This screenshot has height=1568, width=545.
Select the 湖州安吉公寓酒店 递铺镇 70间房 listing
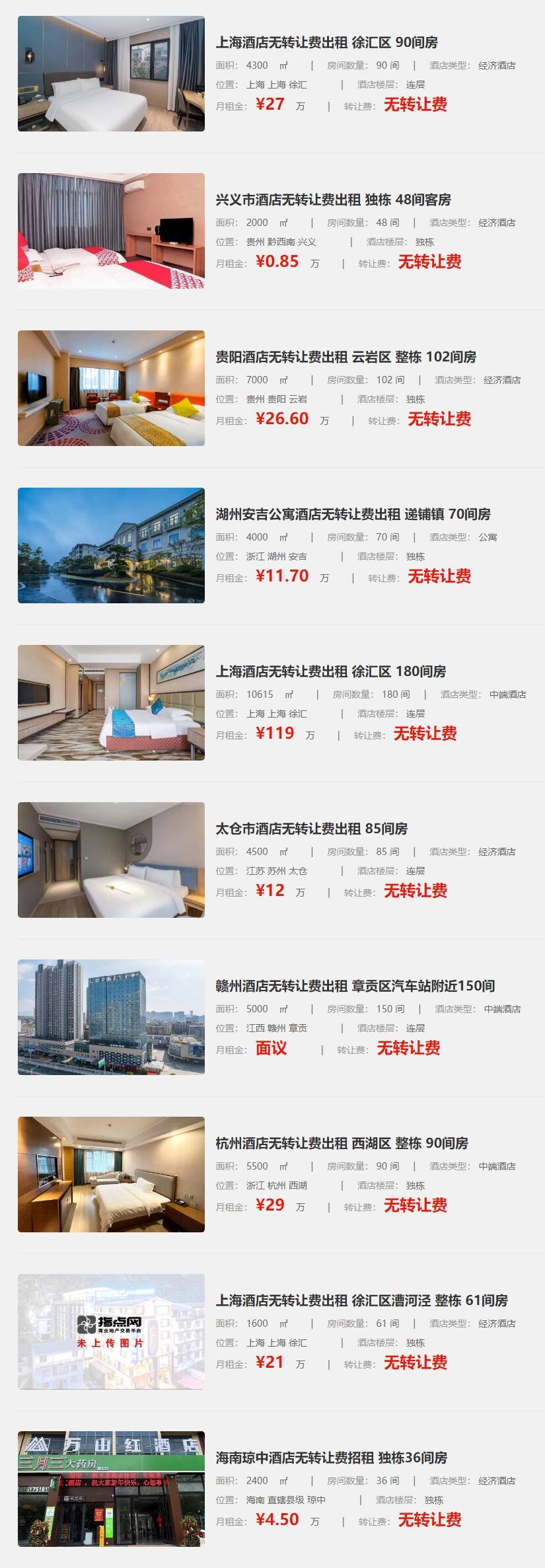(353, 515)
